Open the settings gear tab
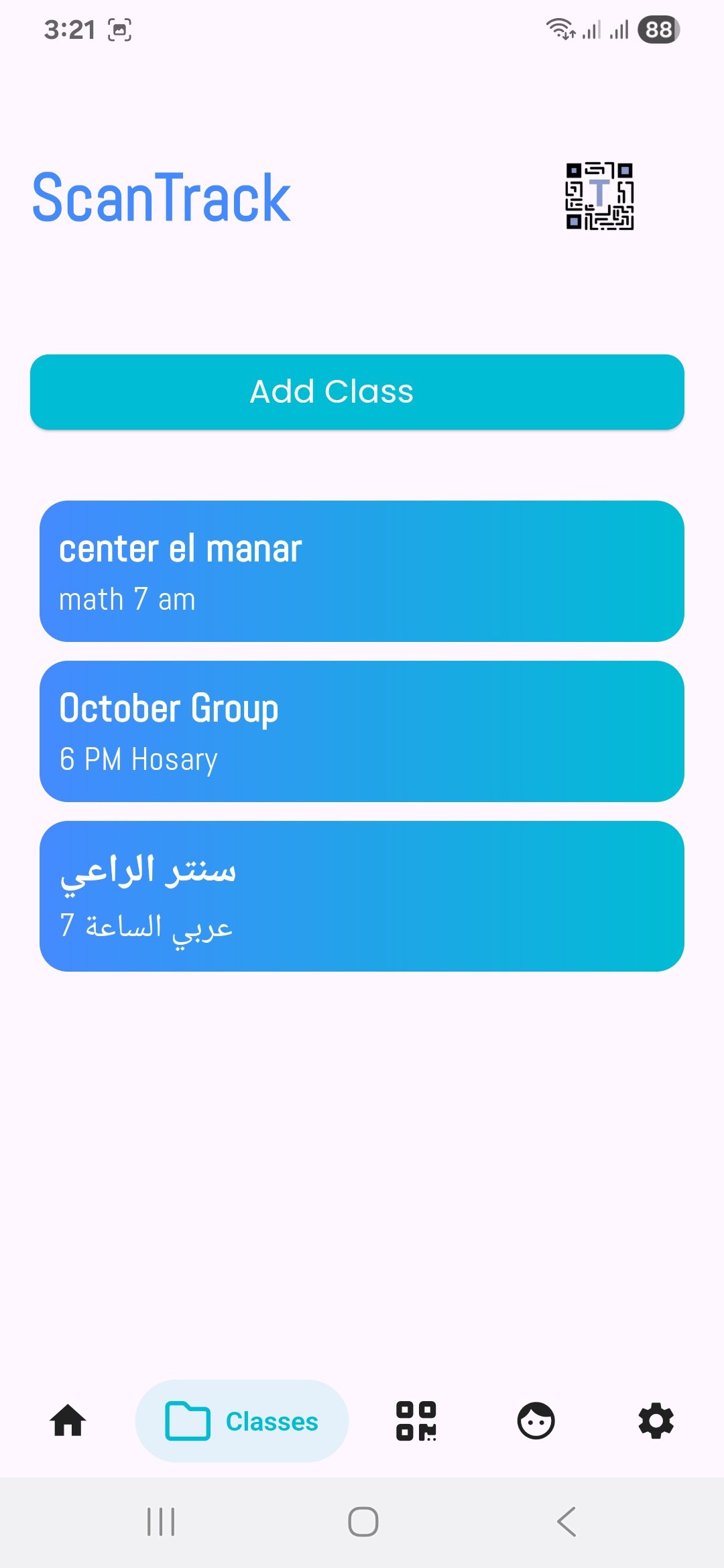724x1568 pixels. [x=656, y=1421]
